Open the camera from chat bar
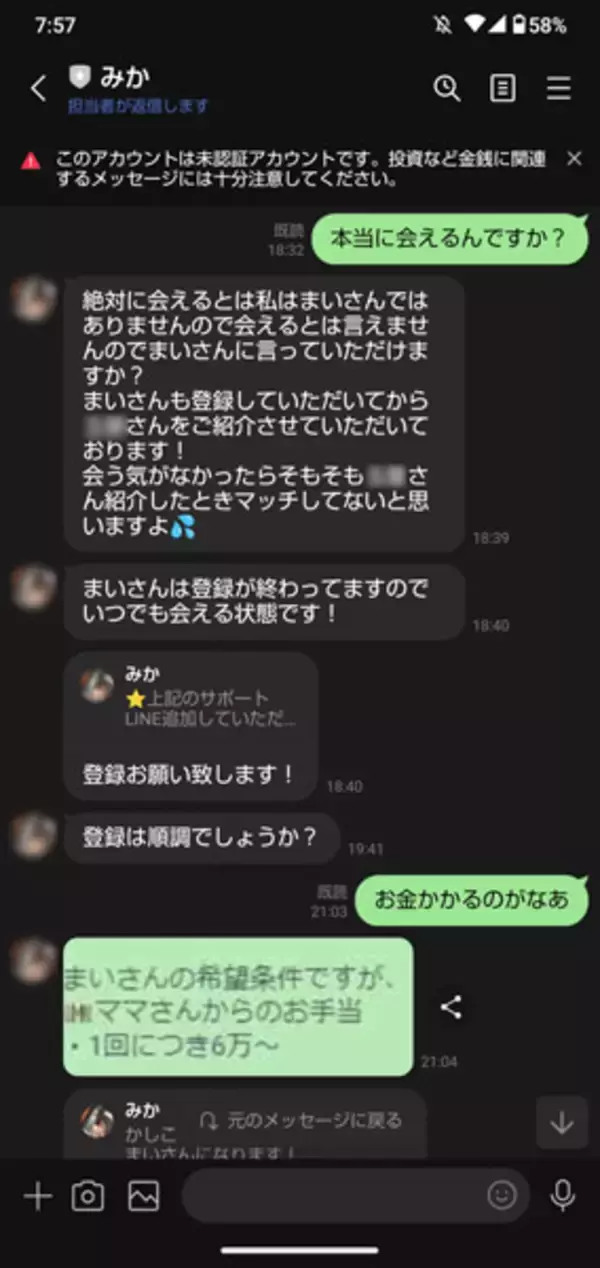Image resolution: width=600 pixels, height=1268 pixels. tap(88, 1196)
